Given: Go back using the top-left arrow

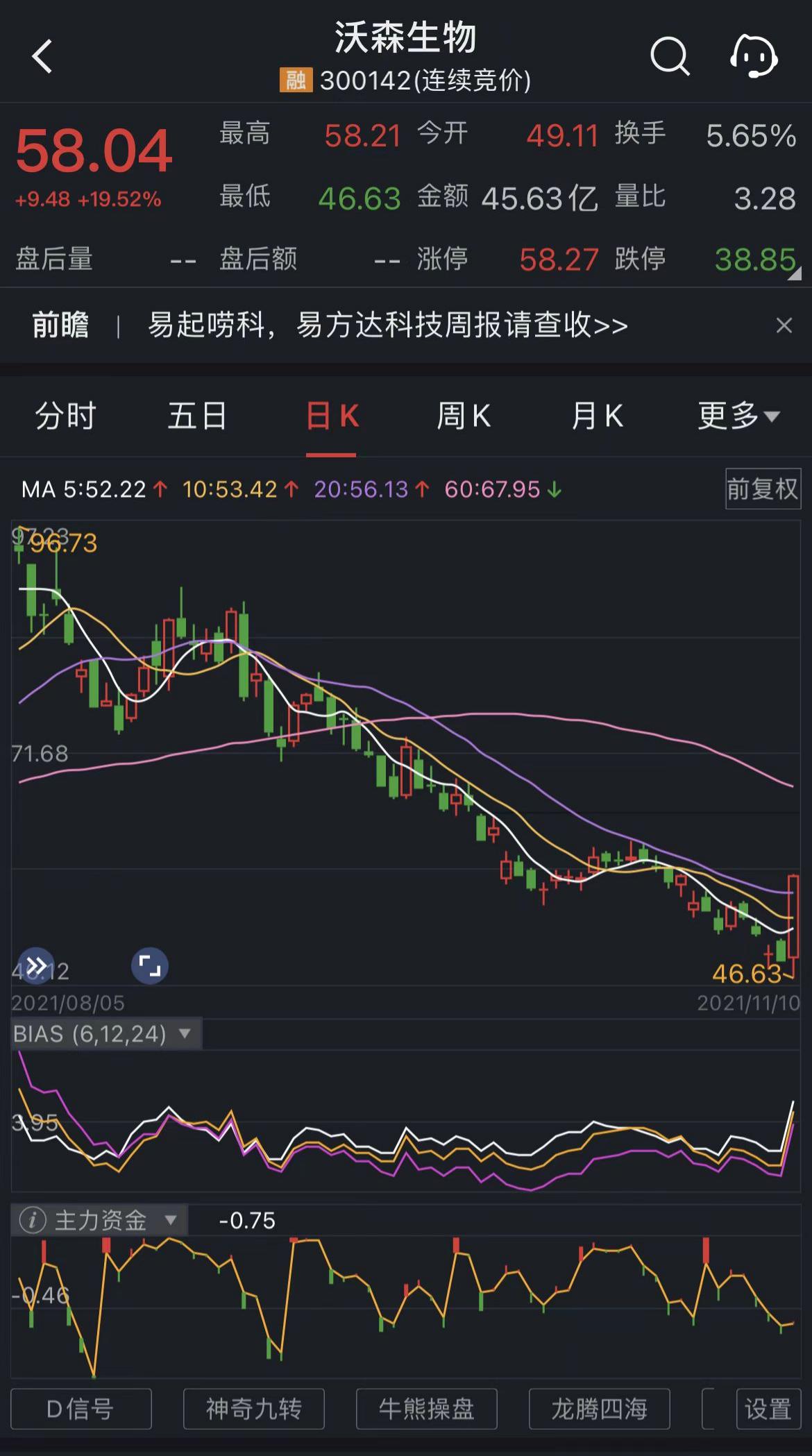Looking at the screenshot, I should click(x=42, y=56).
